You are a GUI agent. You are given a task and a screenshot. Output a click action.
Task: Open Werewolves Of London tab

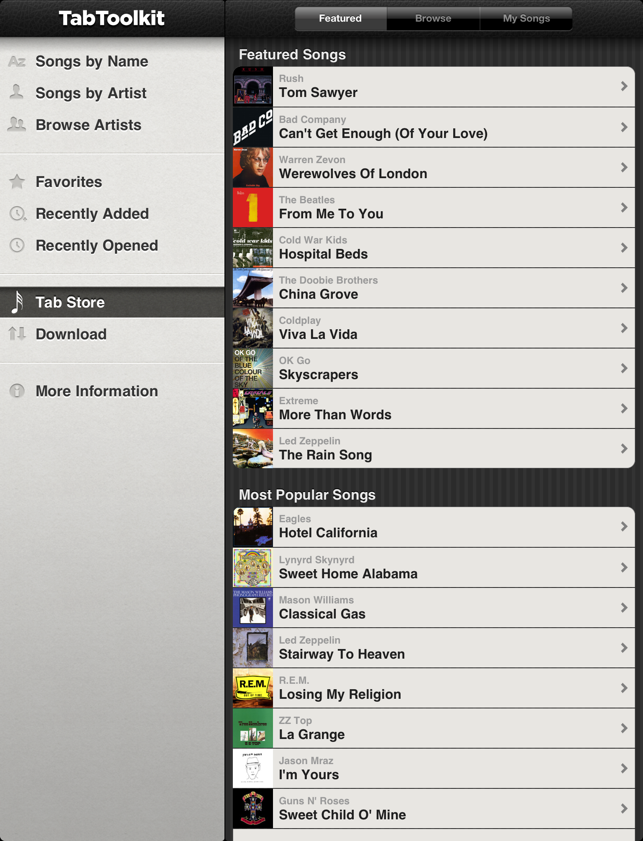(433, 168)
